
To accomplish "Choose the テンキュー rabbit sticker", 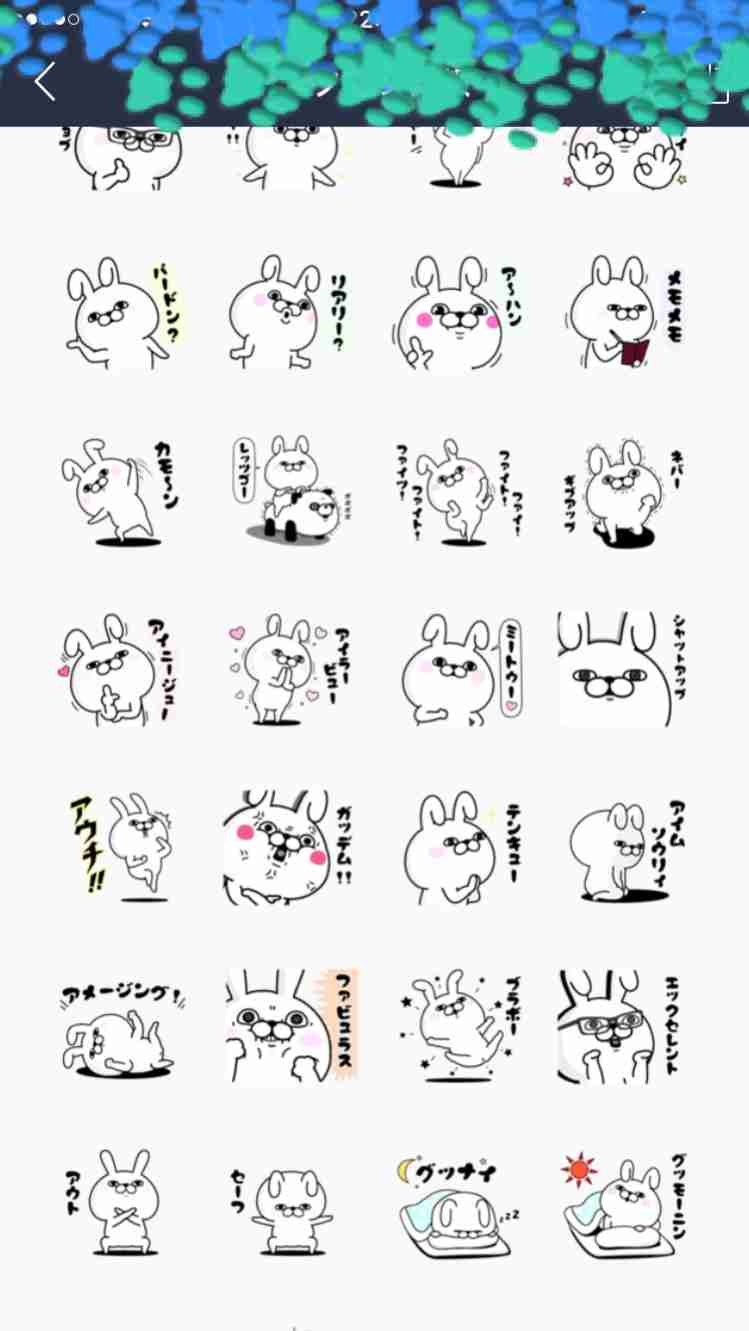I will pos(456,847).
